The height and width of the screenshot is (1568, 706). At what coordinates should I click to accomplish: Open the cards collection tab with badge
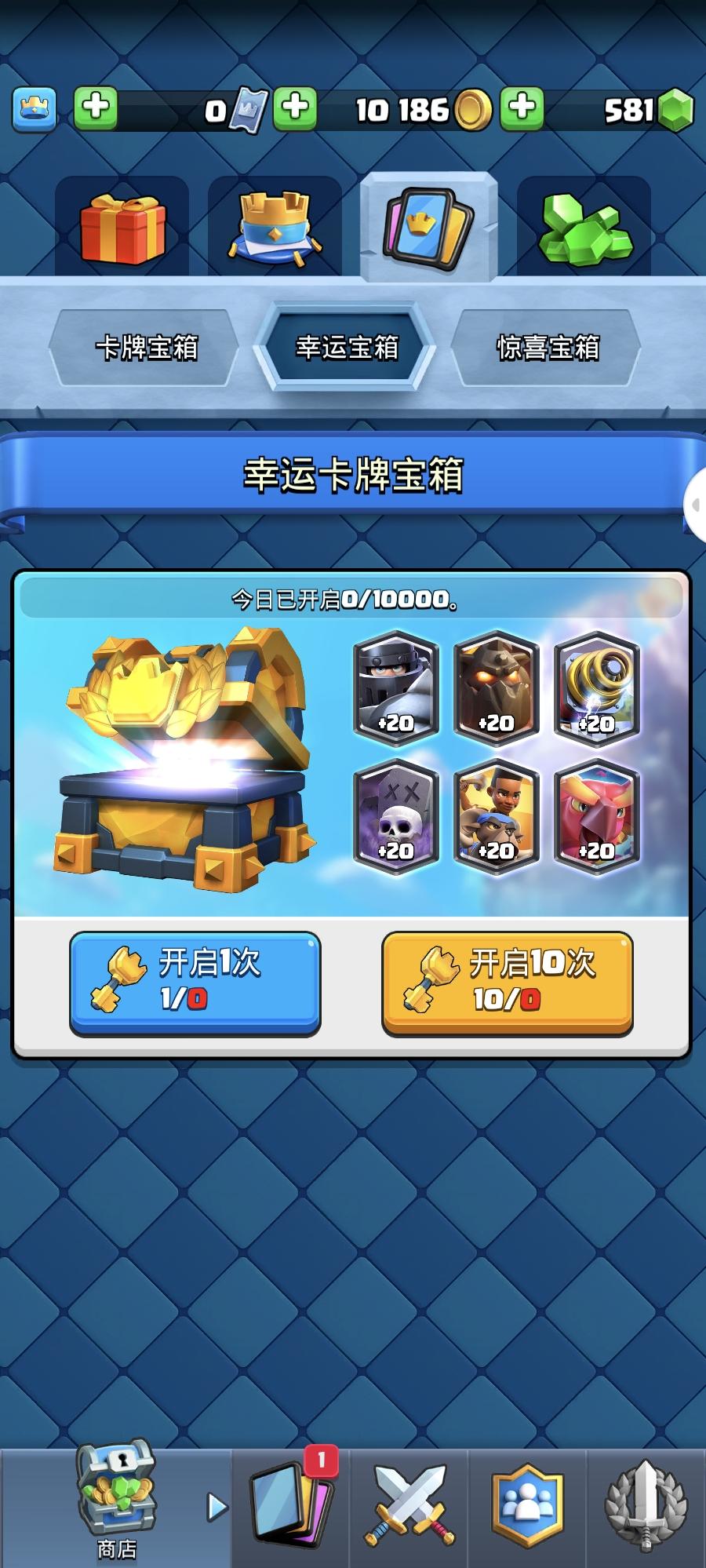(292, 1503)
